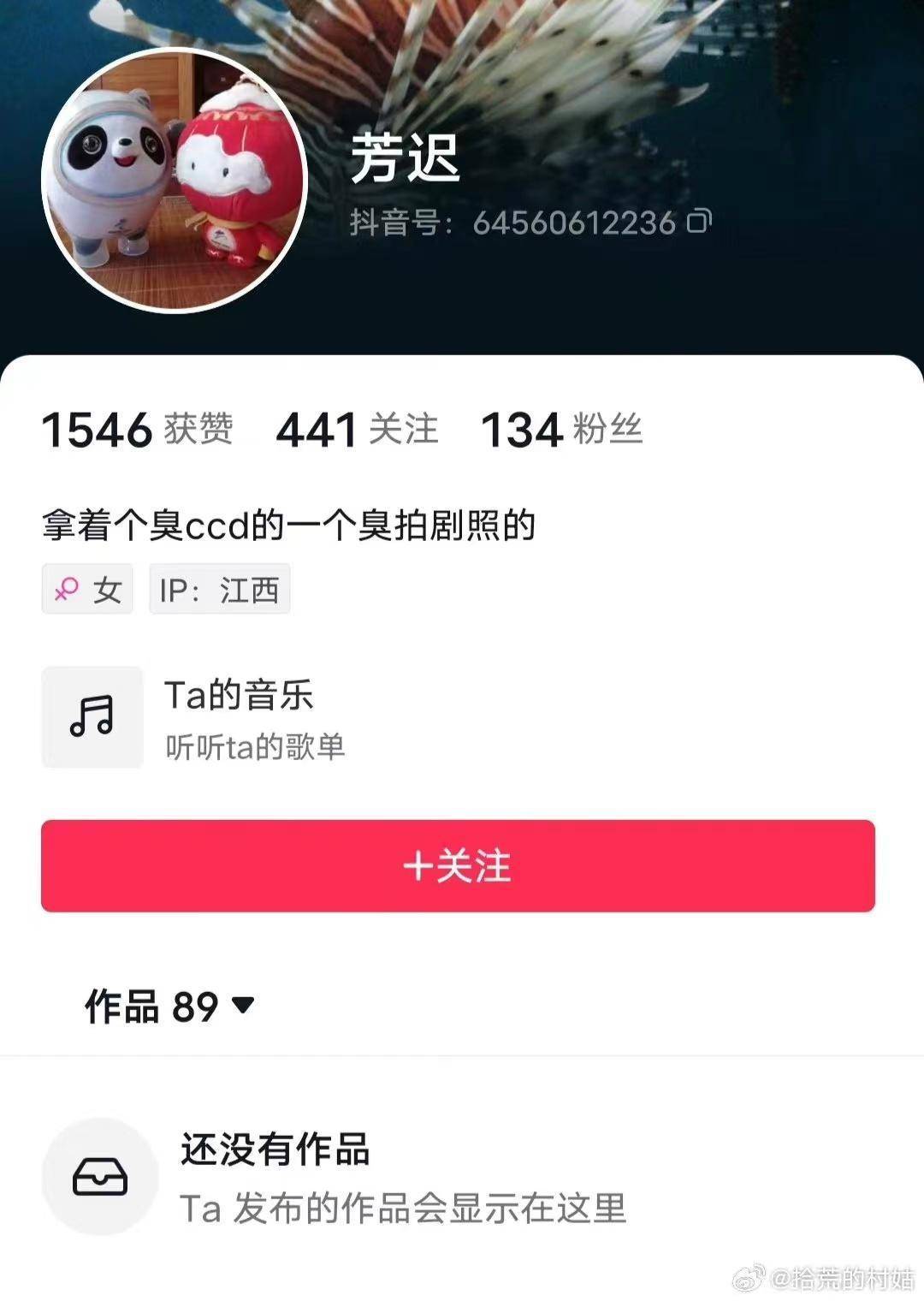924x1301 pixels.
Task: View 芳迟's profile avatar
Action: click(x=175, y=180)
